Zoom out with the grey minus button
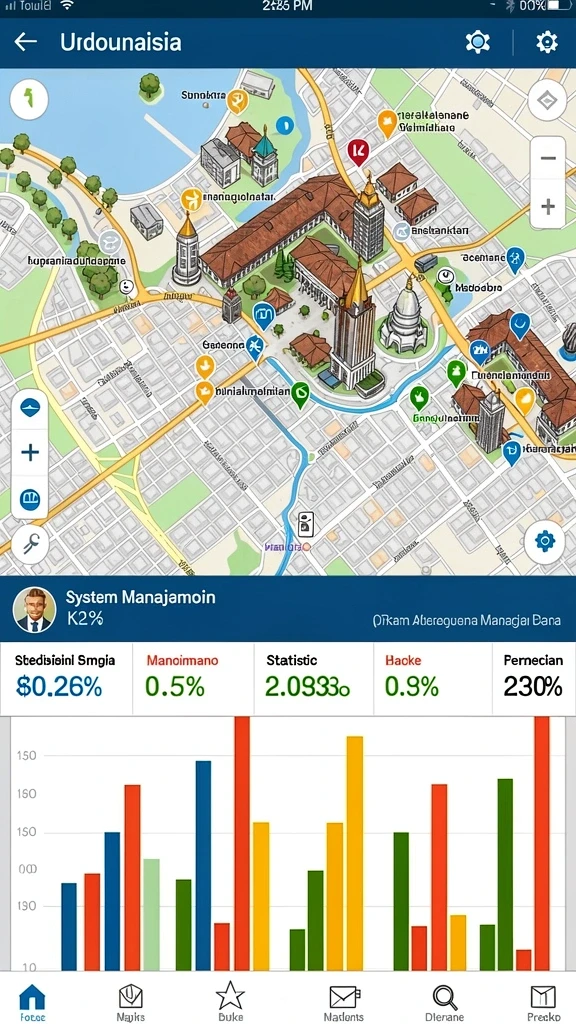 (548, 158)
